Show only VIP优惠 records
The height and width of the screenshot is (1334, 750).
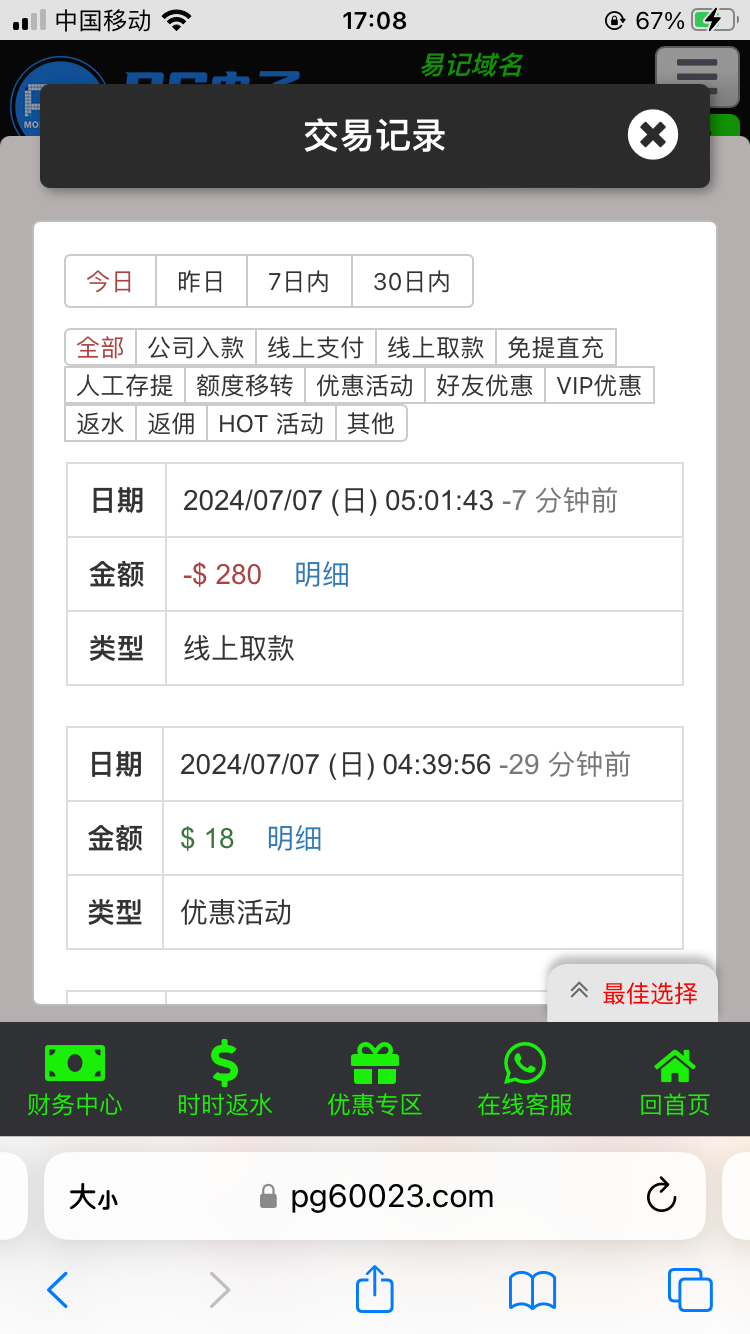tap(599, 385)
